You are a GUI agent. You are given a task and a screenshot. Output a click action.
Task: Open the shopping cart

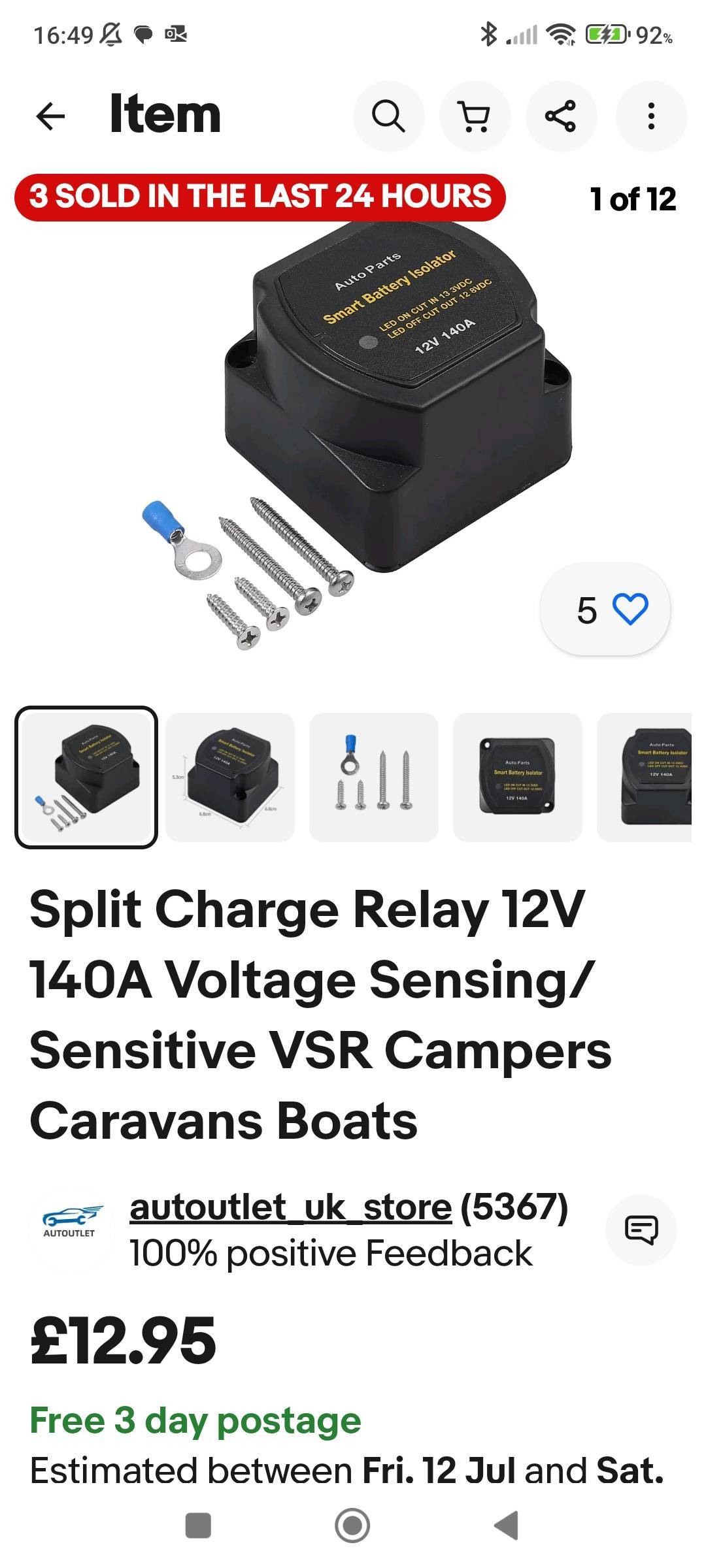(x=475, y=116)
